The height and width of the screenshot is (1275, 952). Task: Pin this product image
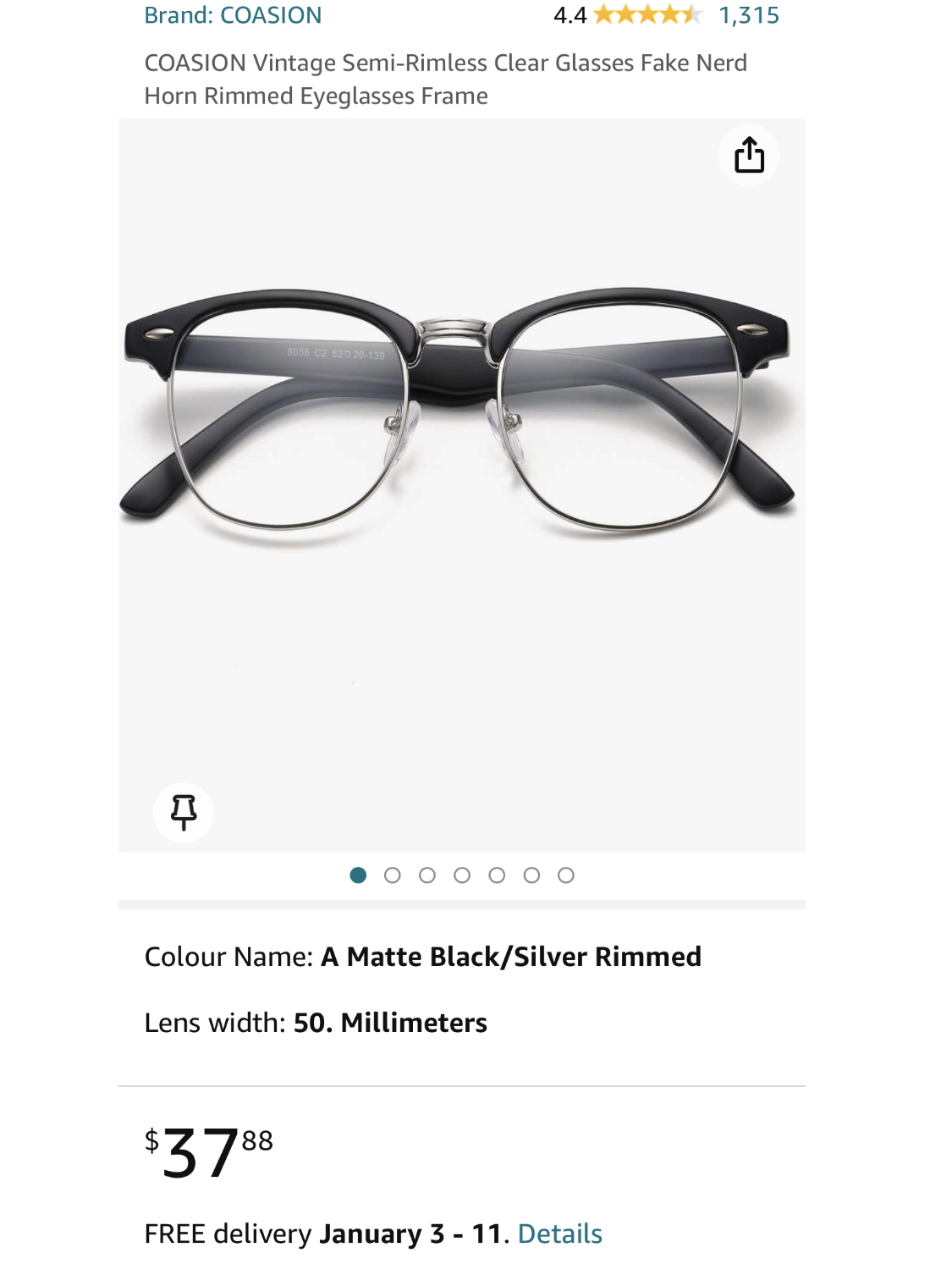(183, 812)
